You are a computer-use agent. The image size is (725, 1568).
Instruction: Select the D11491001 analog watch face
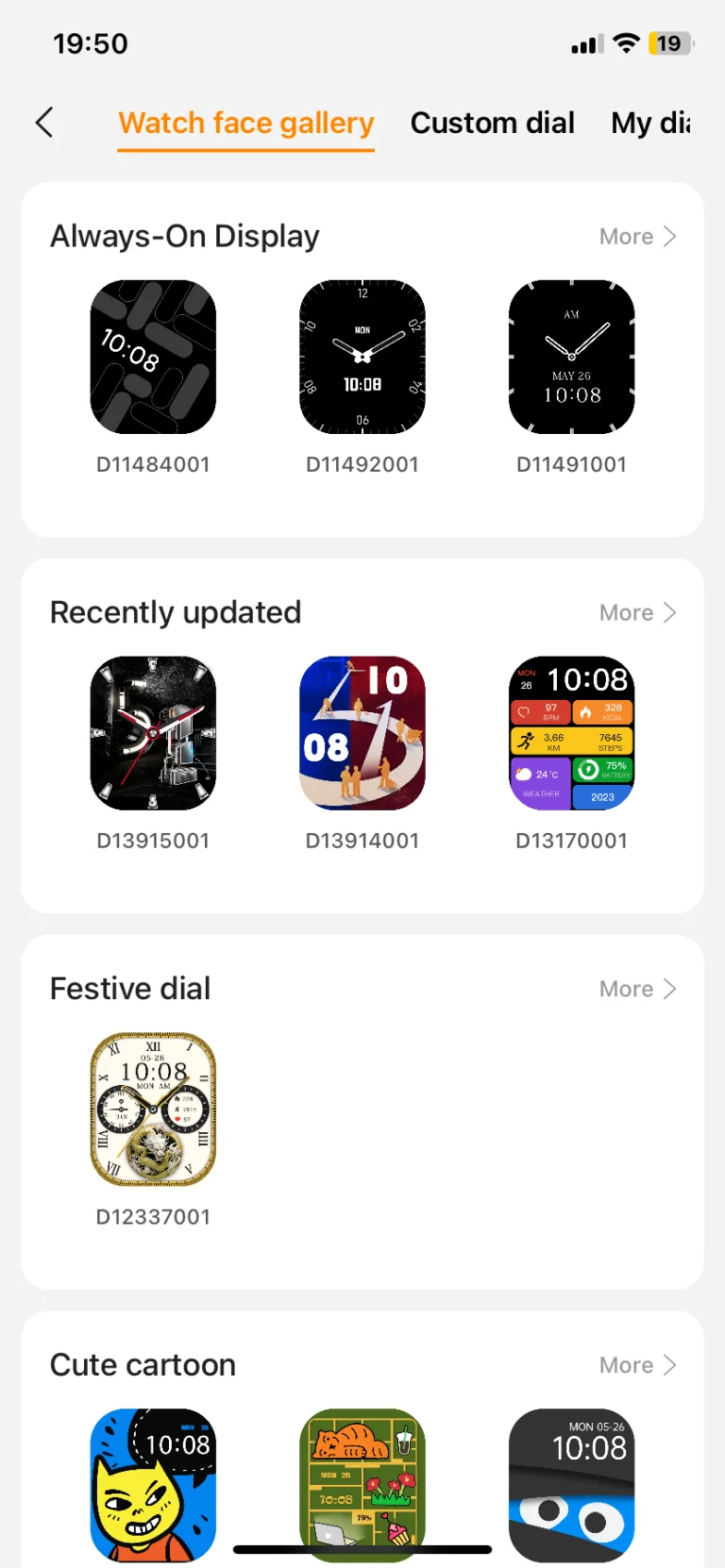click(571, 357)
